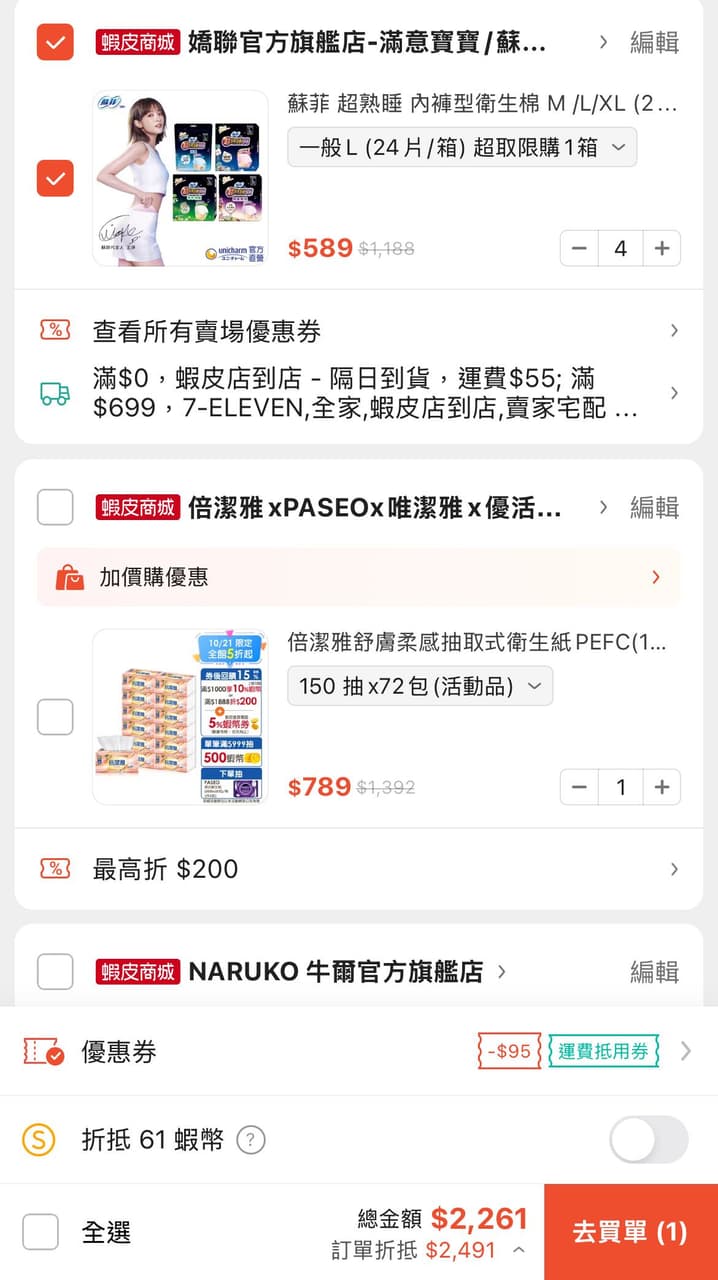Select the 倍潔雅 xPASEO shop checkbox

click(55, 507)
